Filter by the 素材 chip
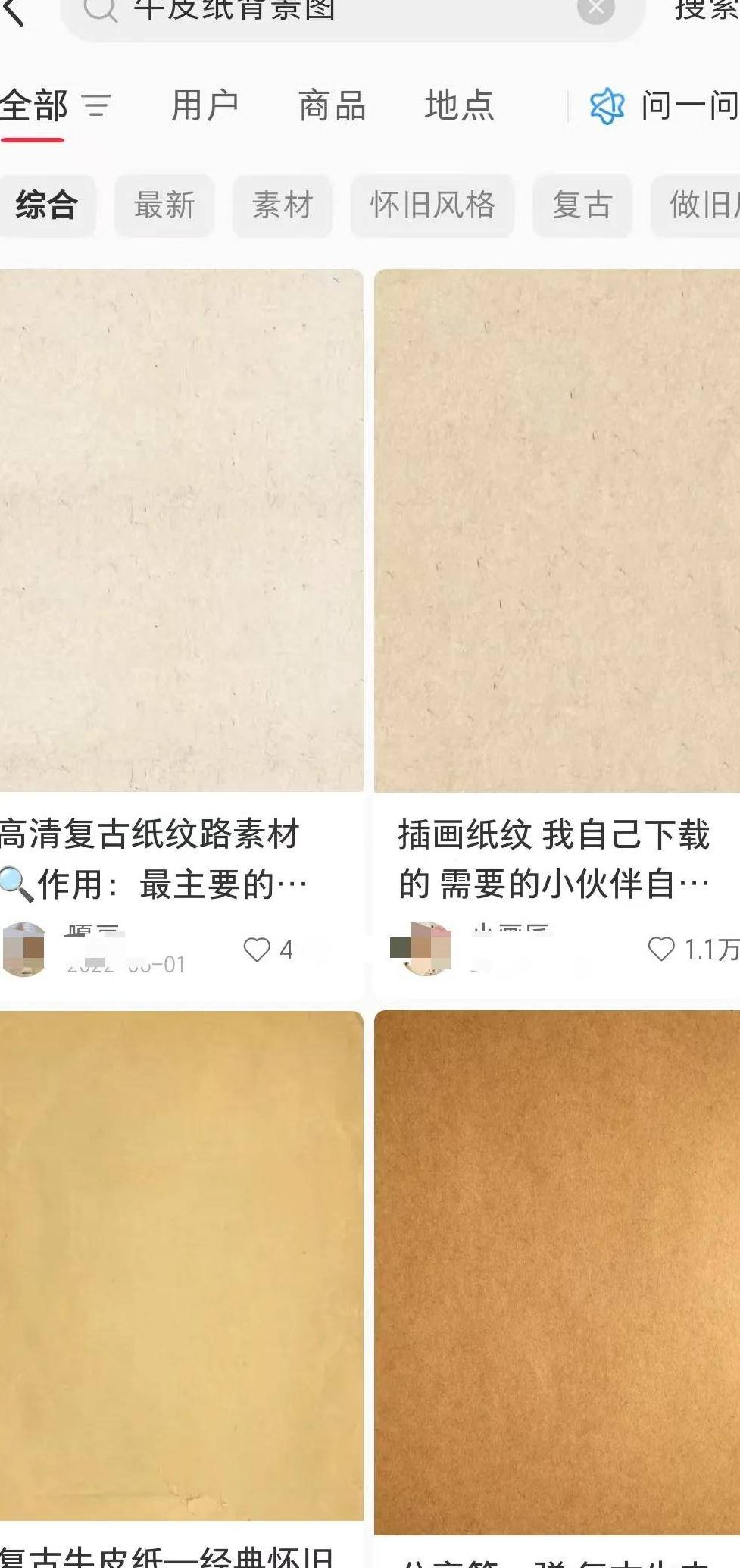Image resolution: width=740 pixels, height=1568 pixels. [282, 205]
